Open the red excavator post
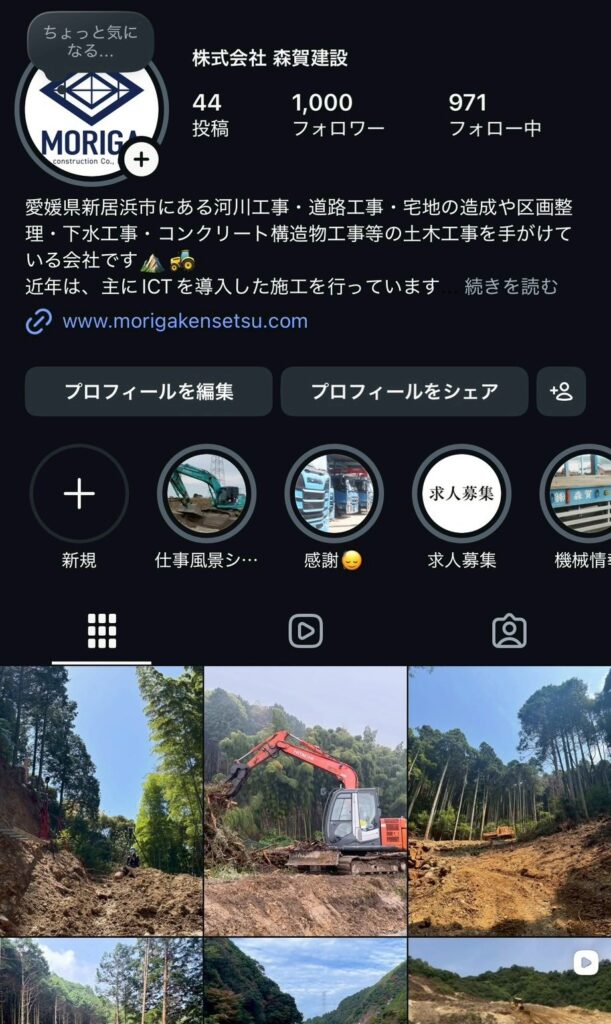Screen dimensions: 611x1024 (305, 800)
